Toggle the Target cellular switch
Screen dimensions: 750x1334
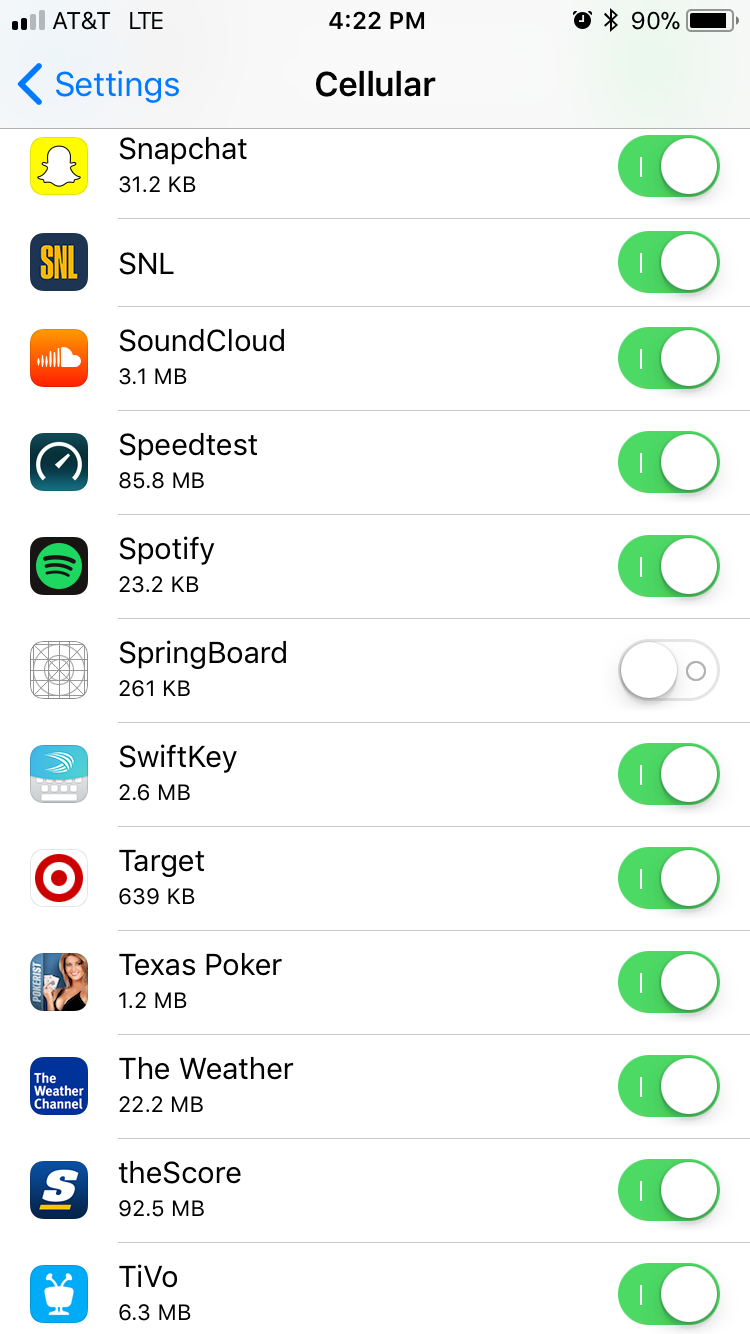[668, 878]
